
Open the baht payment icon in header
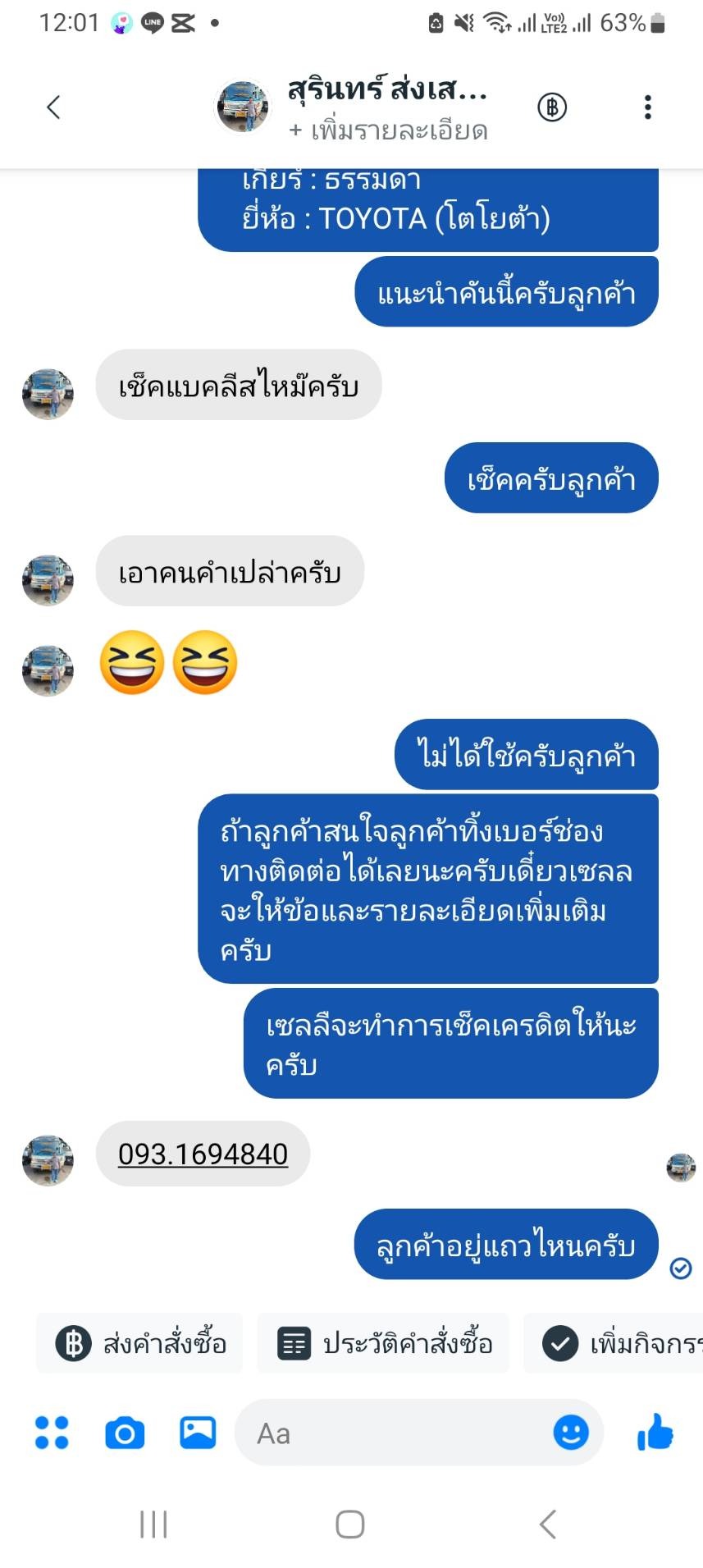coord(552,107)
